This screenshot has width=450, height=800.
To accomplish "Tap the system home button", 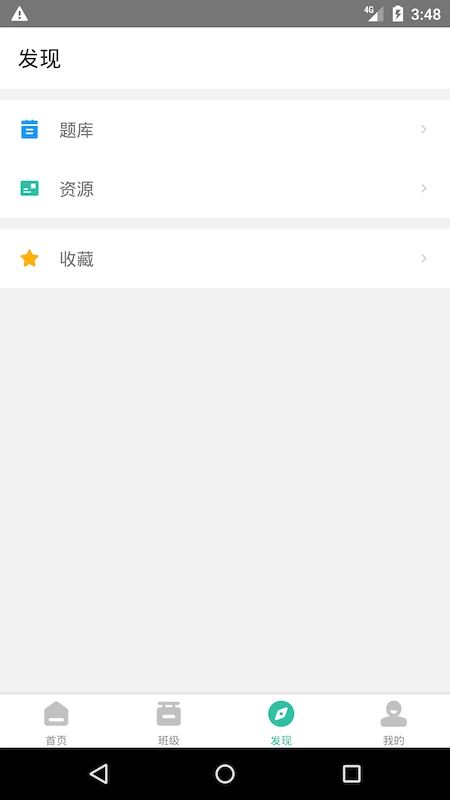I will [225, 774].
